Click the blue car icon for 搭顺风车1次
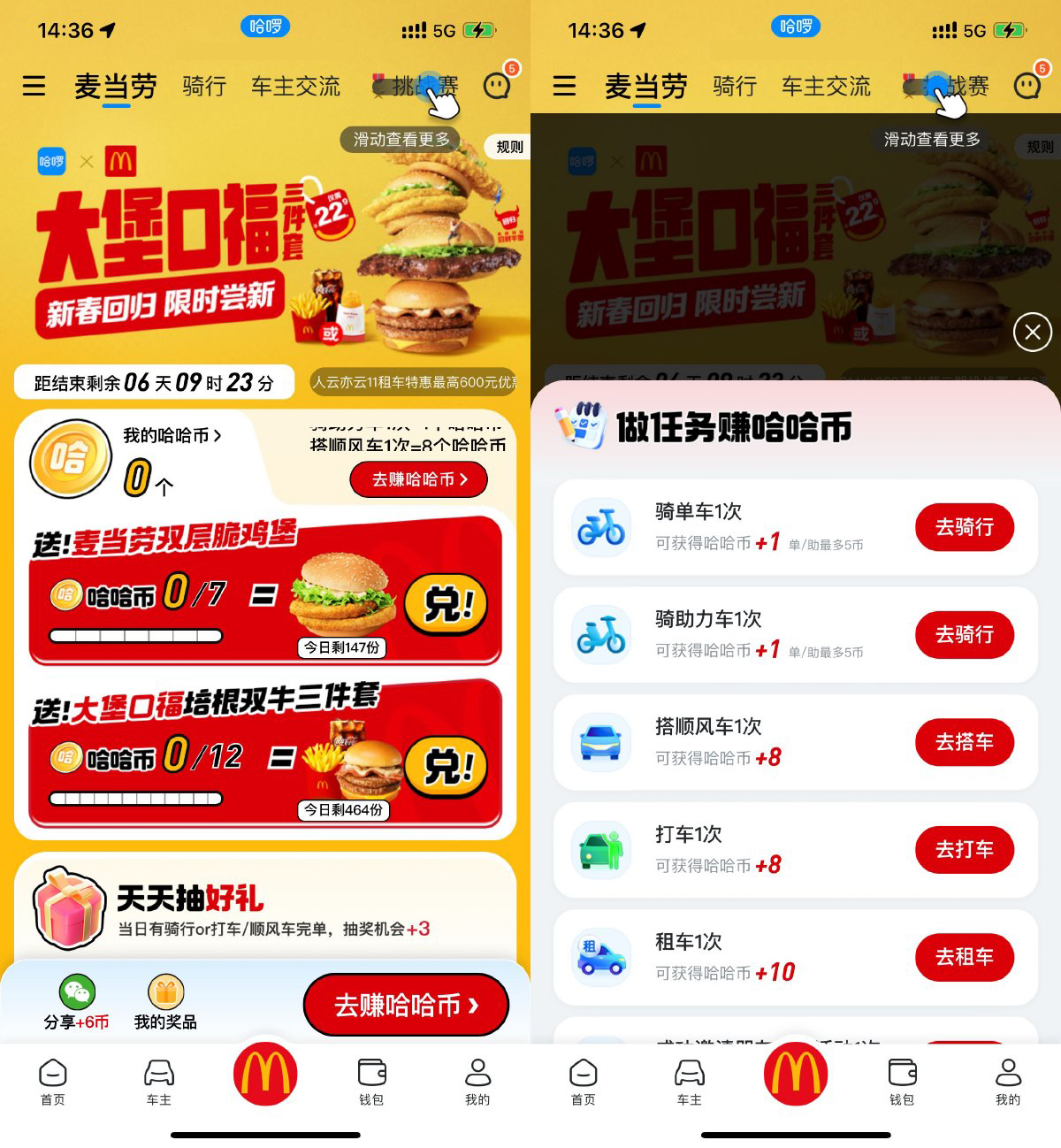 600,742
